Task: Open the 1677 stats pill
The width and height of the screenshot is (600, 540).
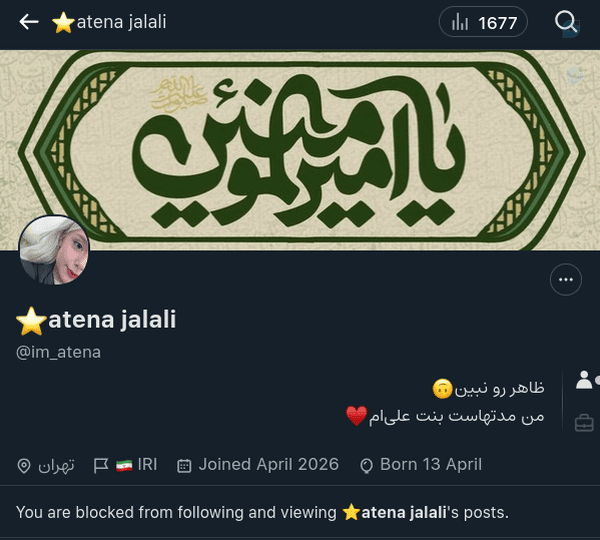Action: (483, 23)
